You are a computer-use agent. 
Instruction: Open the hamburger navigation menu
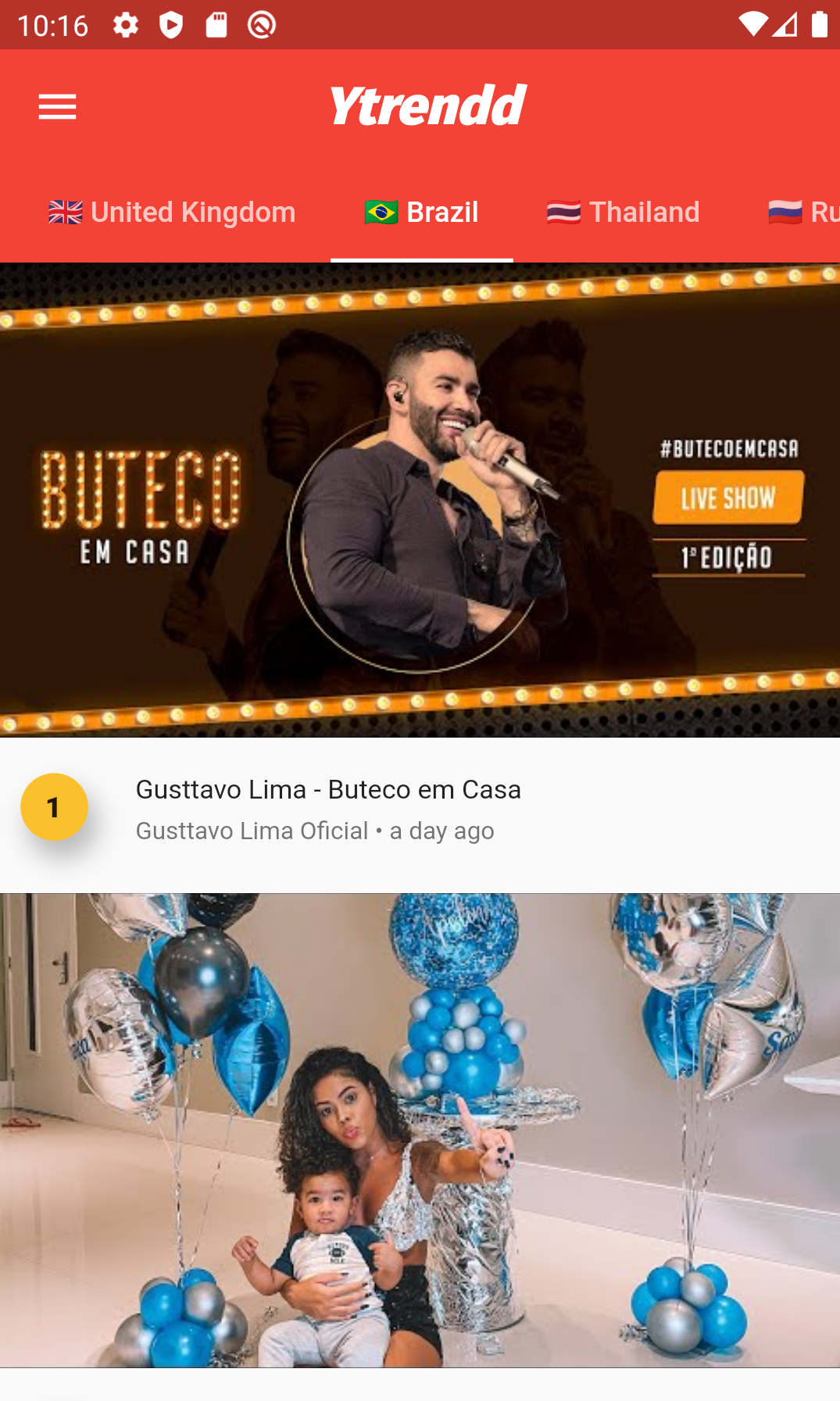(x=57, y=106)
